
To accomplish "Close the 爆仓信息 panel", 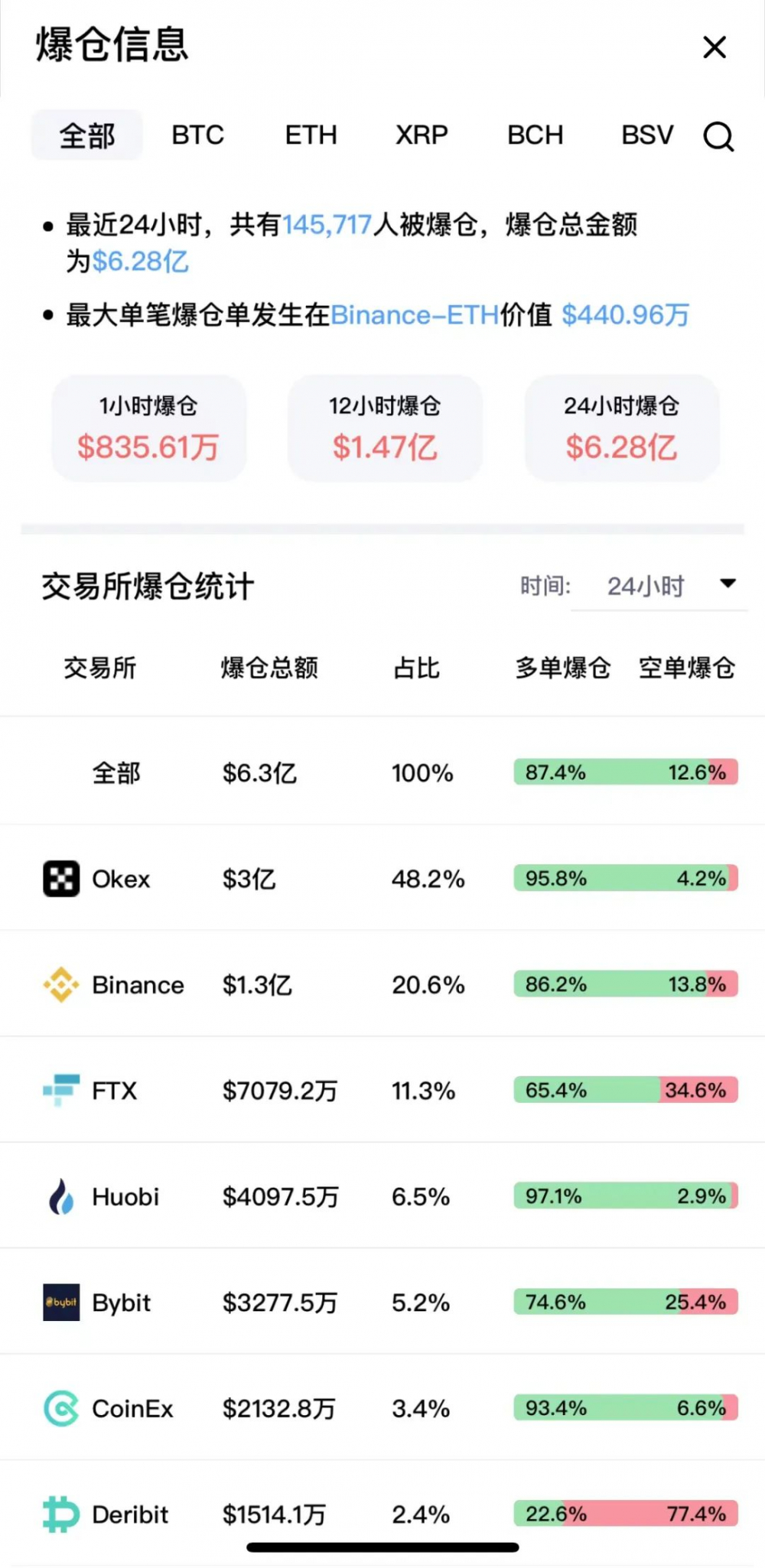I will (x=715, y=47).
